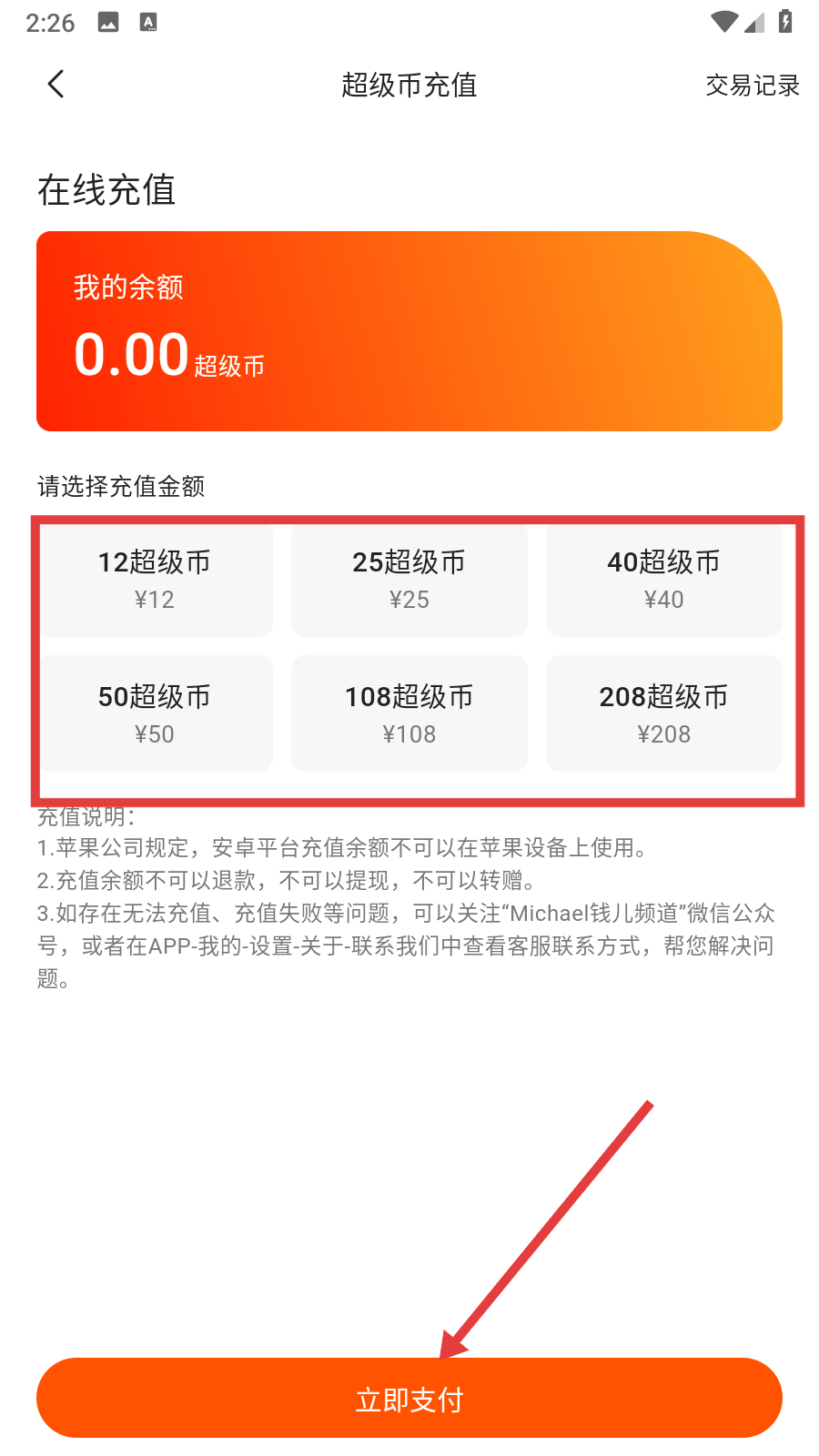Open 交易记录 transaction history
The height and width of the screenshot is (1456, 819).
(752, 86)
